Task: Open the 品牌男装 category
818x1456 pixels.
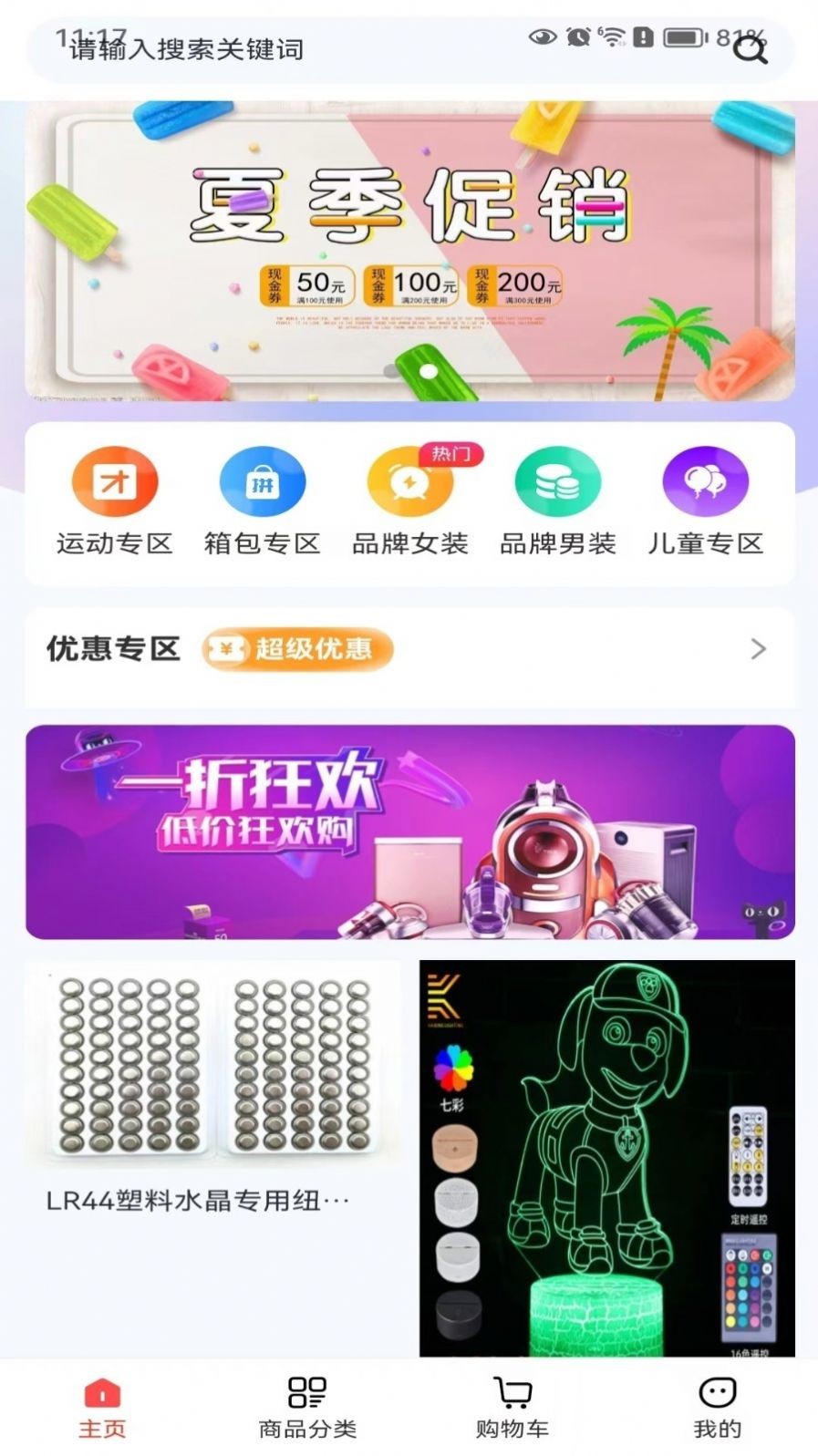Action: [558, 501]
